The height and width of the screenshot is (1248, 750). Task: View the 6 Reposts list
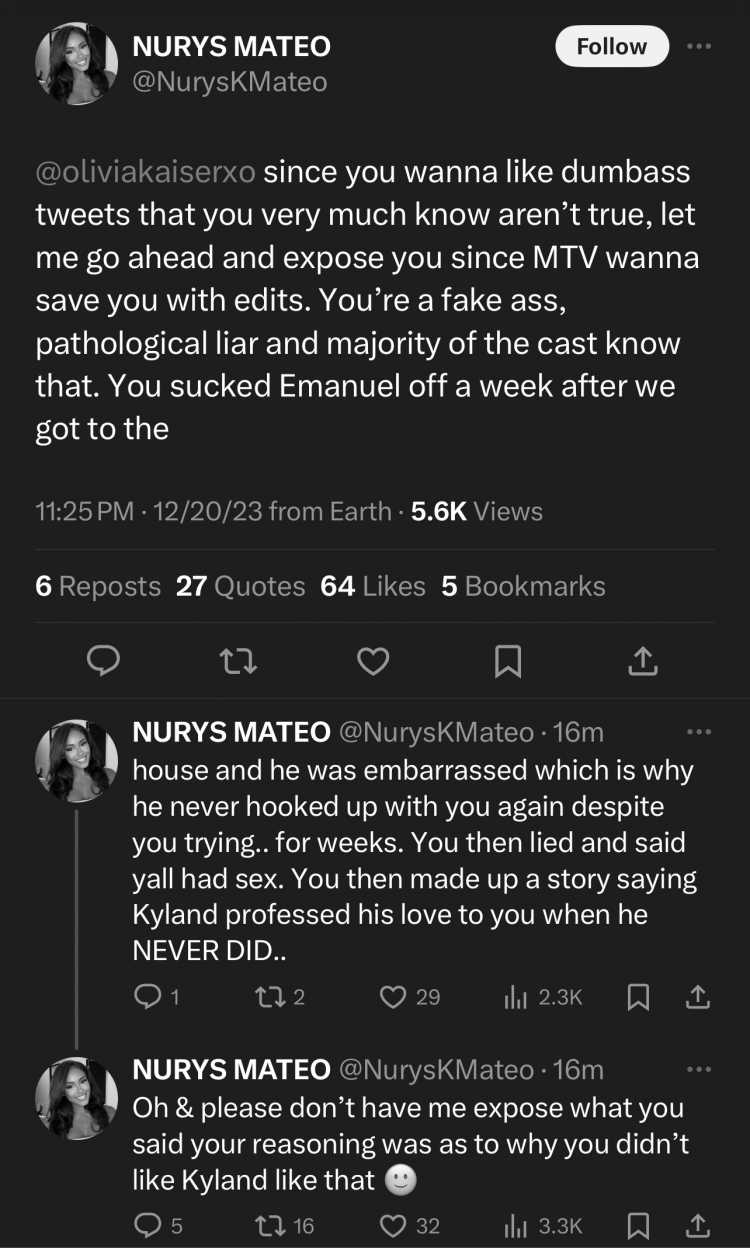(x=98, y=586)
